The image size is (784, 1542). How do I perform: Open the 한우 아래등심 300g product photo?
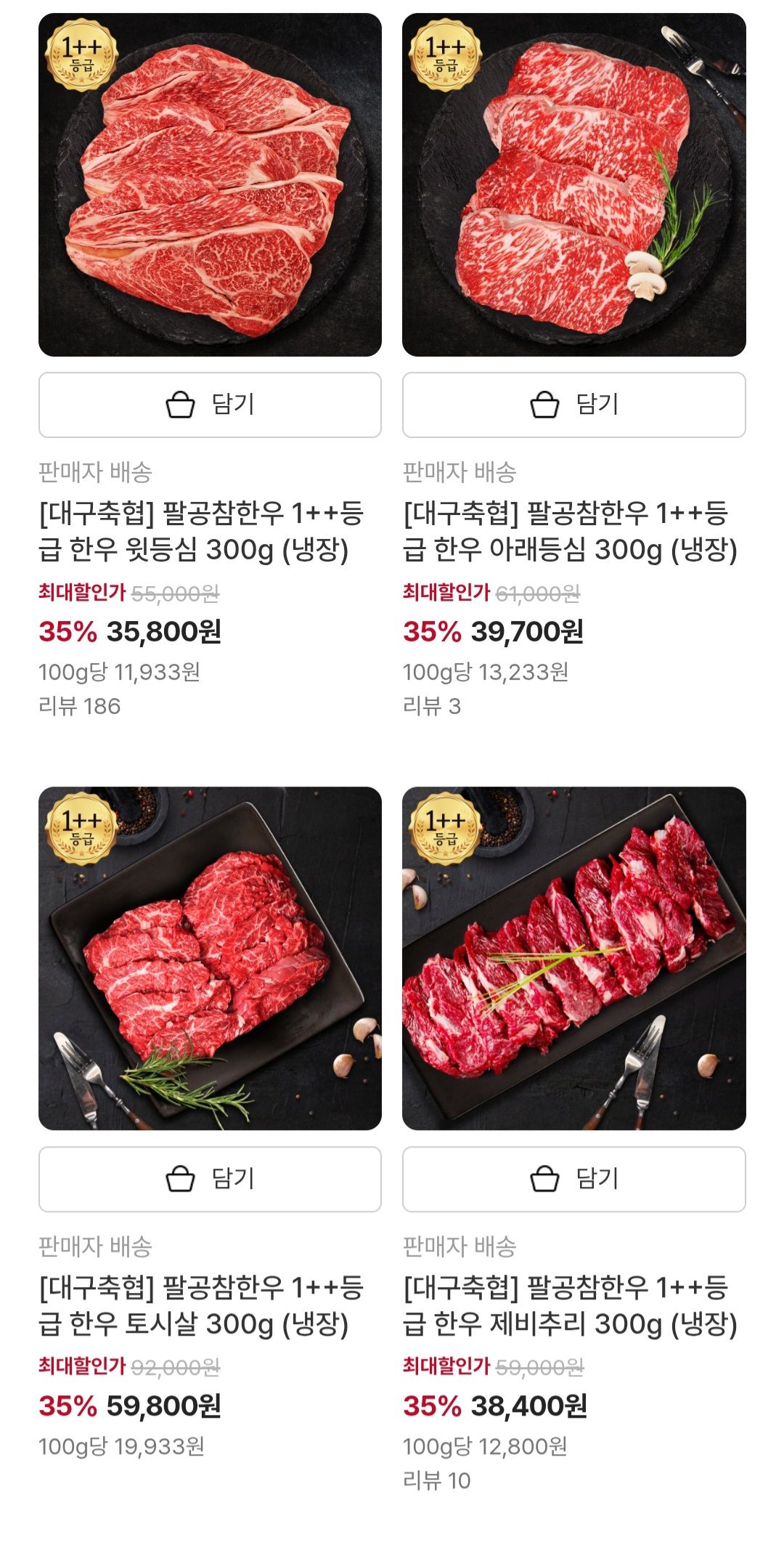(573, 185)
